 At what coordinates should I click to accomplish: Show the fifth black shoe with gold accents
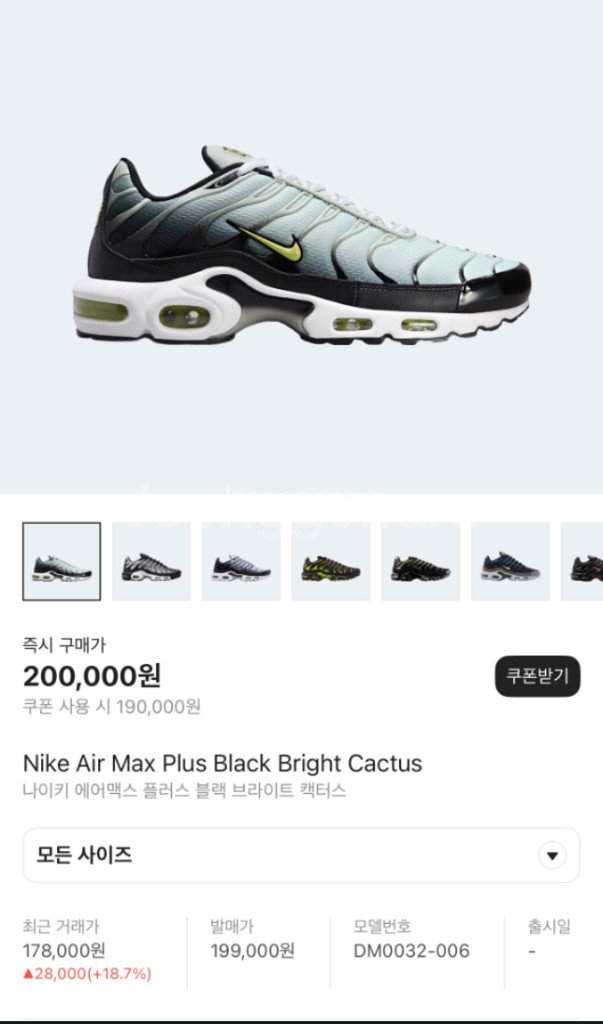click(x=421, y=562)
